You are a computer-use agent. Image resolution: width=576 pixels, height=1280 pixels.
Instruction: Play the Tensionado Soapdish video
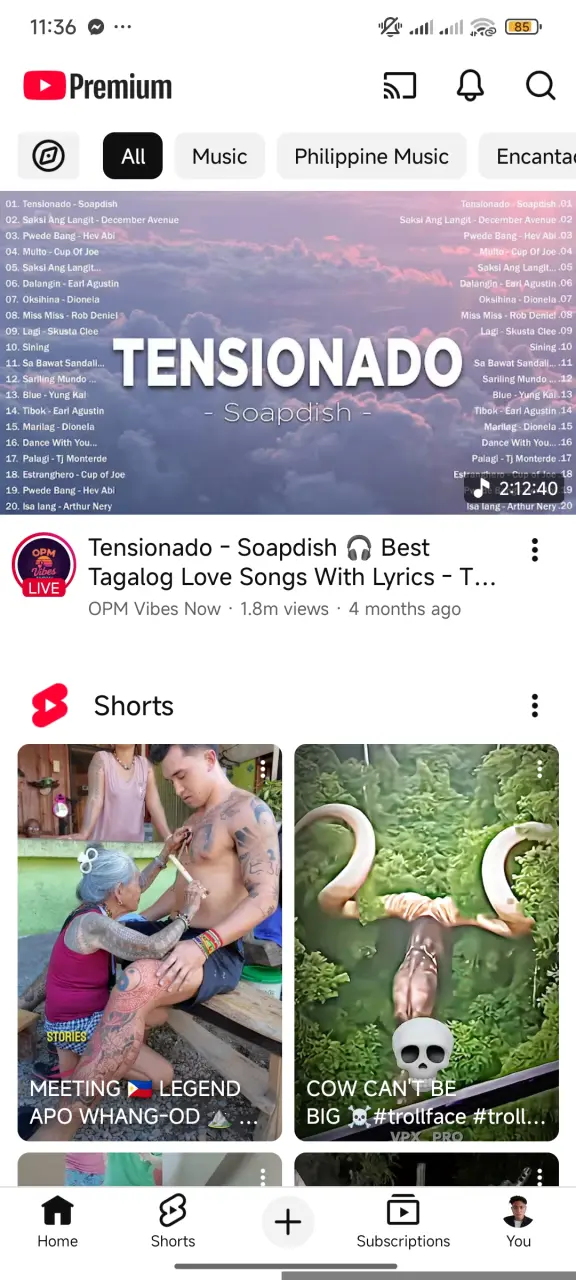[288, 353]
